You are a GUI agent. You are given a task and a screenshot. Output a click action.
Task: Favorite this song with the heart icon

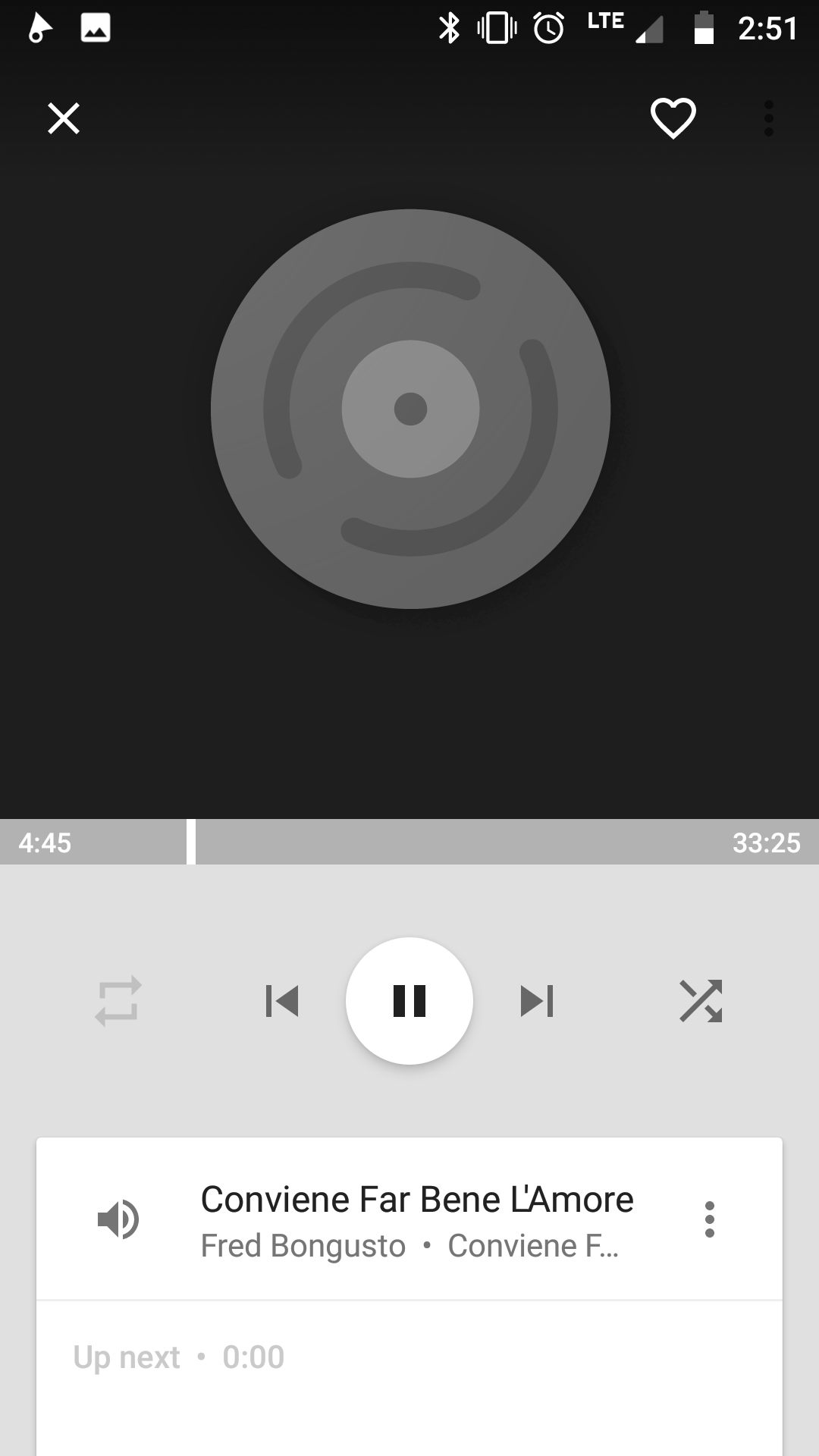pos(672,118)
